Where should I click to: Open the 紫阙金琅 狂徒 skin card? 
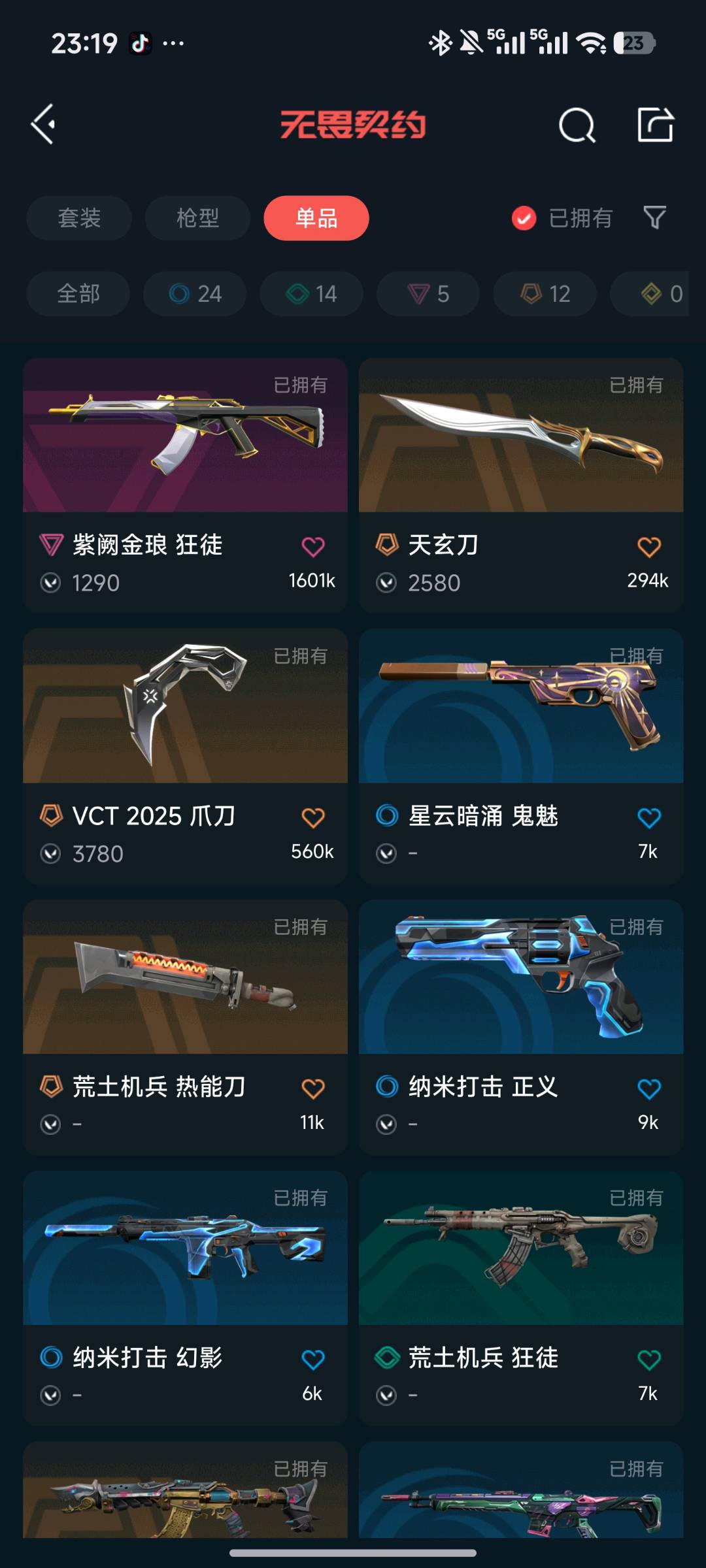coord(185,484)
